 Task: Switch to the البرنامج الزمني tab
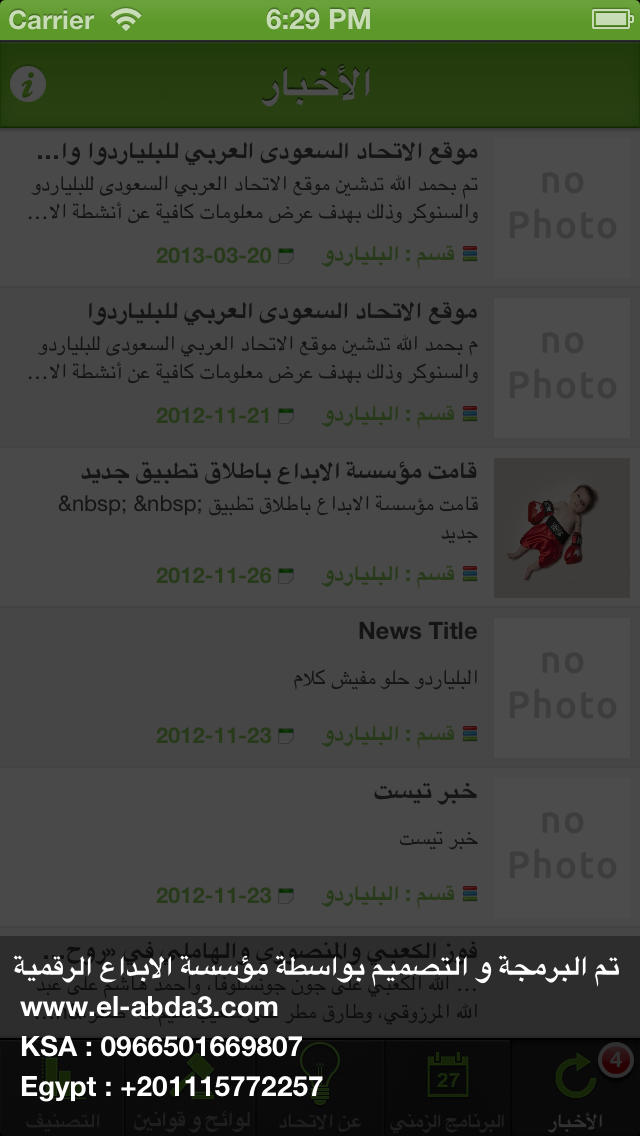click(448, 1087)
